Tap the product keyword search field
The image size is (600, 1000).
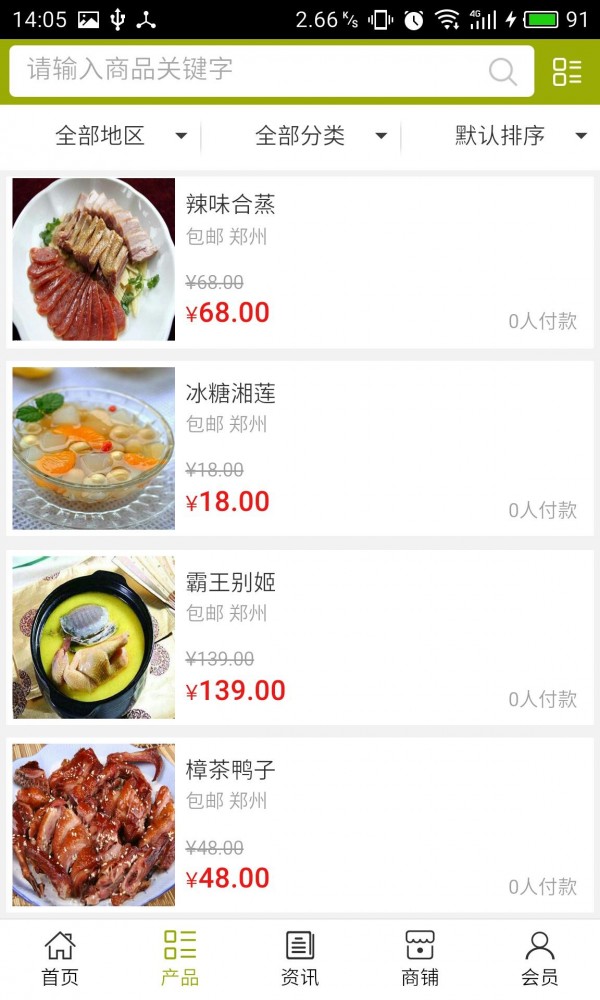[x=255, y=70]
